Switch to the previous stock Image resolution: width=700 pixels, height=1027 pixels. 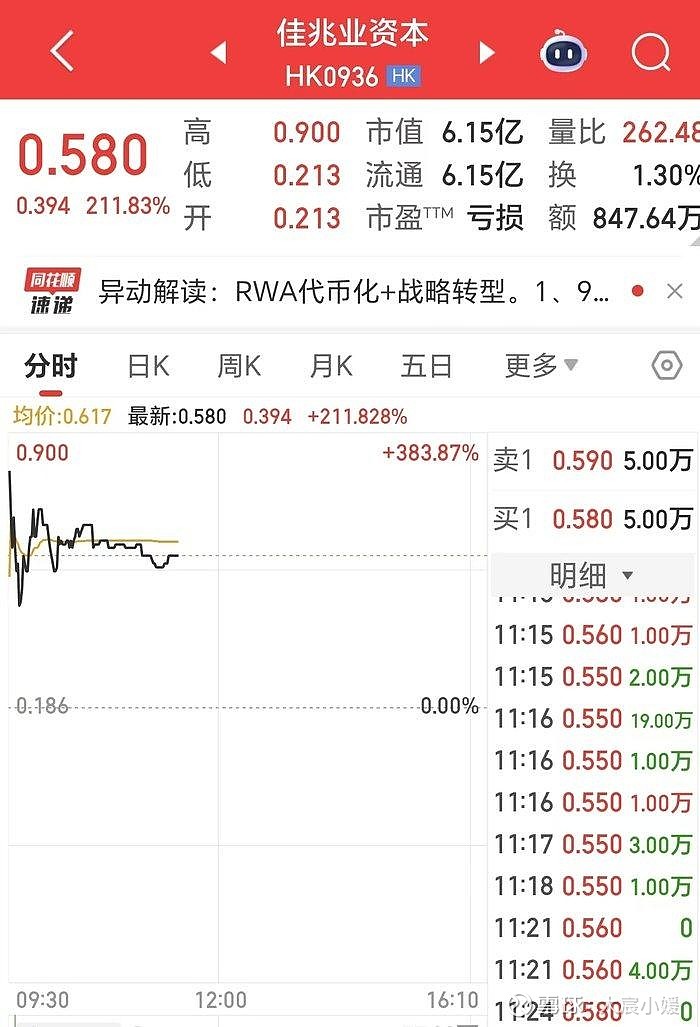219,52
